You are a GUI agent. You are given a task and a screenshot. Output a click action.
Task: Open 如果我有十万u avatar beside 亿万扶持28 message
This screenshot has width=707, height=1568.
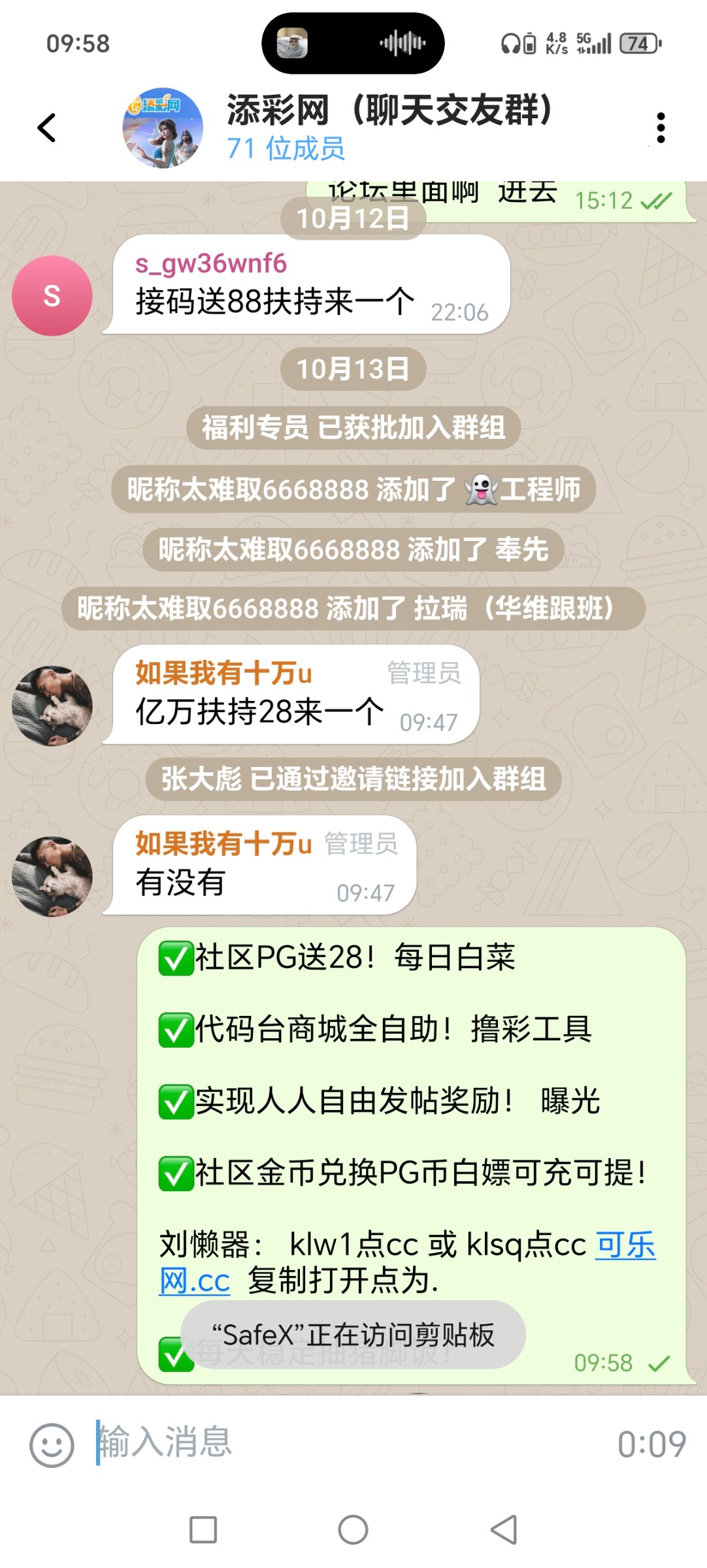click(52, 706)
